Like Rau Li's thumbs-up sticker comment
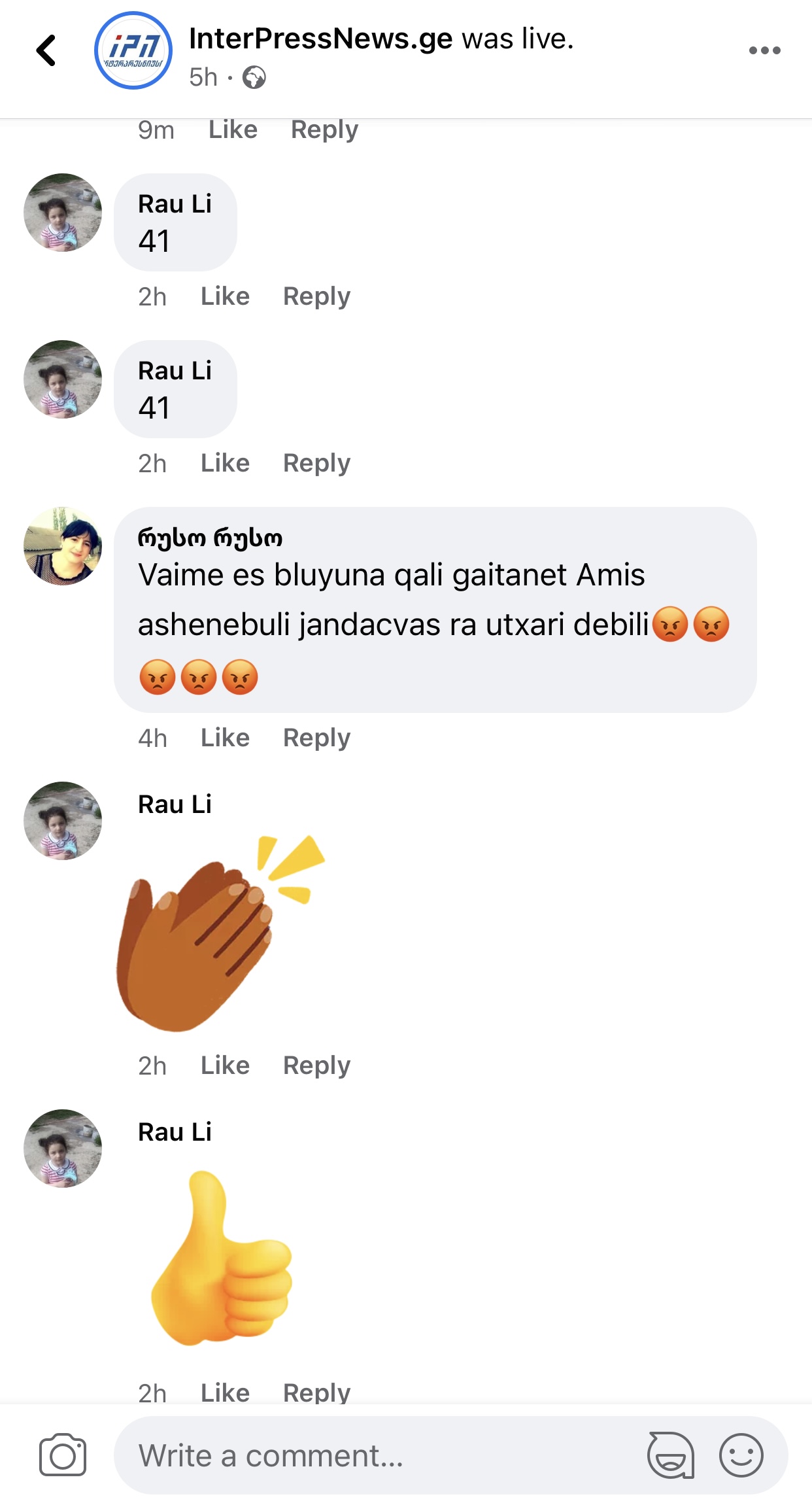Image resolution: width=812 pixels, height=1505 pixels. tap(225, 1393)
